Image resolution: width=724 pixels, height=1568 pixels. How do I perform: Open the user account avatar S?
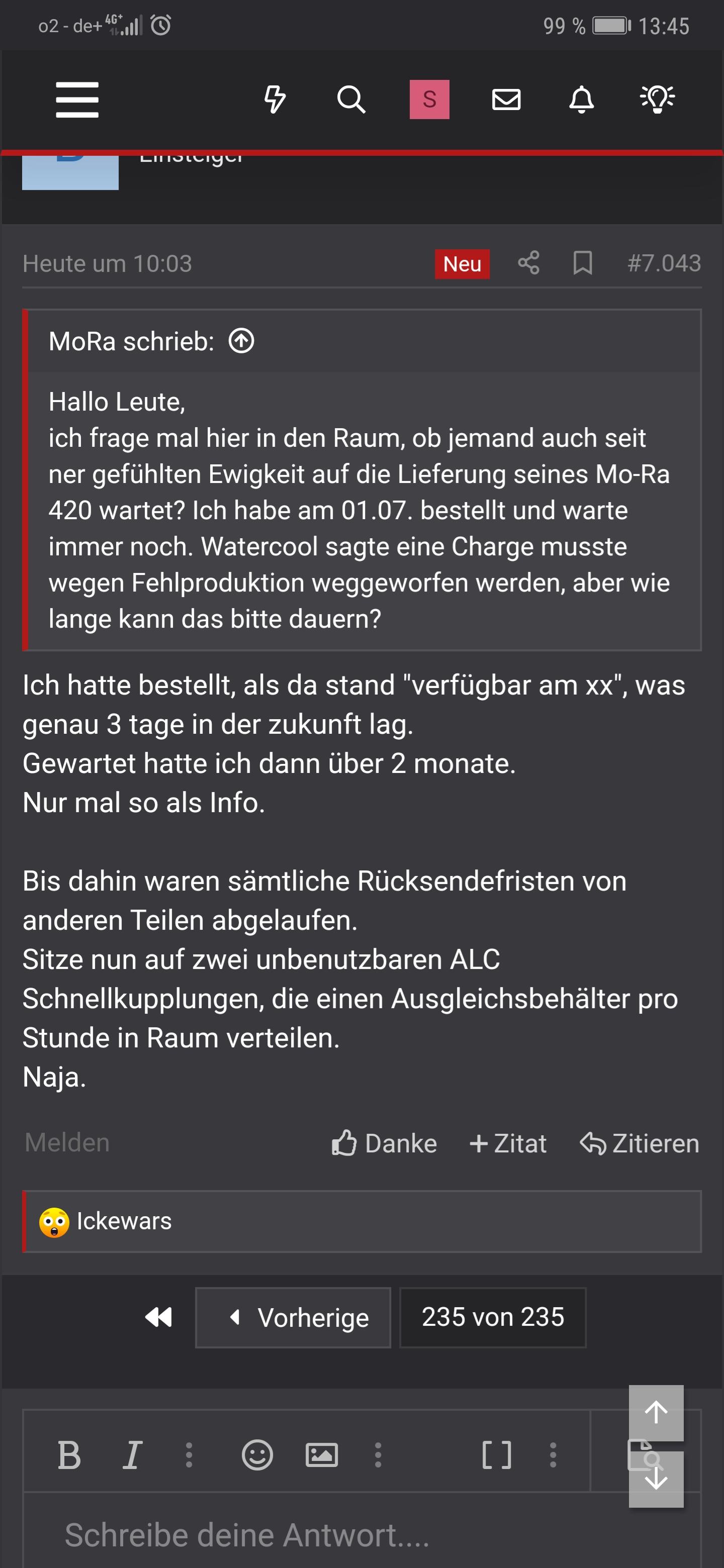[429, 99]
